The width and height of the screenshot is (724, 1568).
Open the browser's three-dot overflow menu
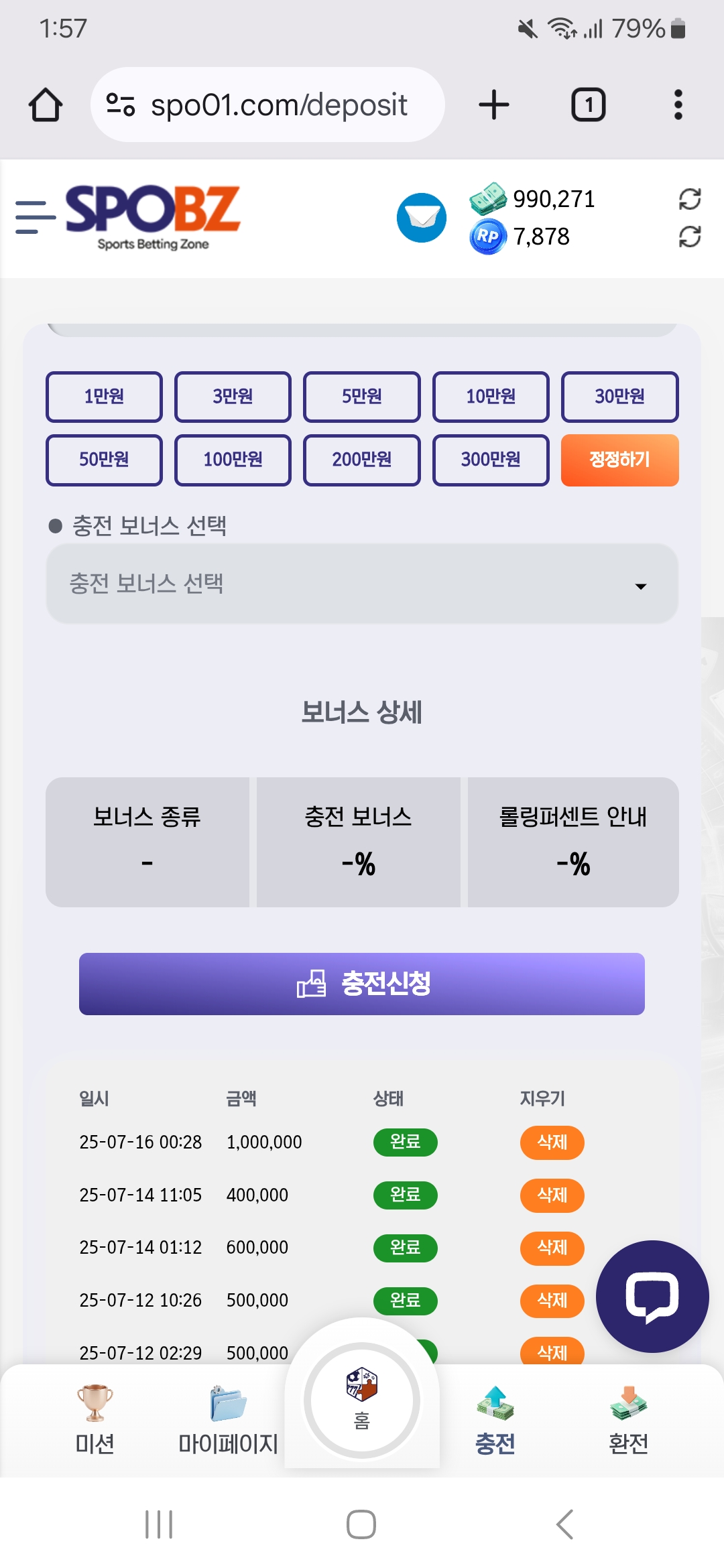point(678,105)
